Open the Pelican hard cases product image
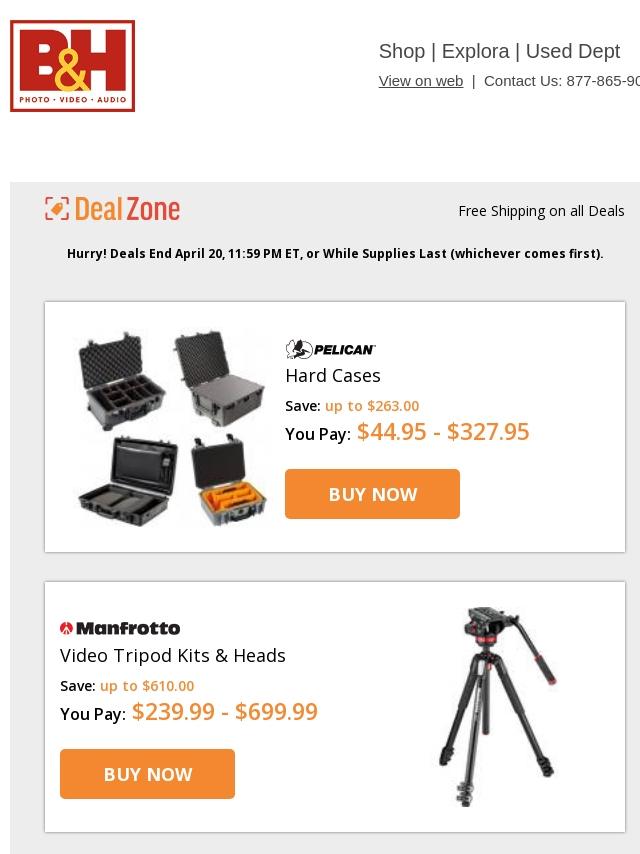The height and width of the screenshot is (854, 640). tap(172, 427)
